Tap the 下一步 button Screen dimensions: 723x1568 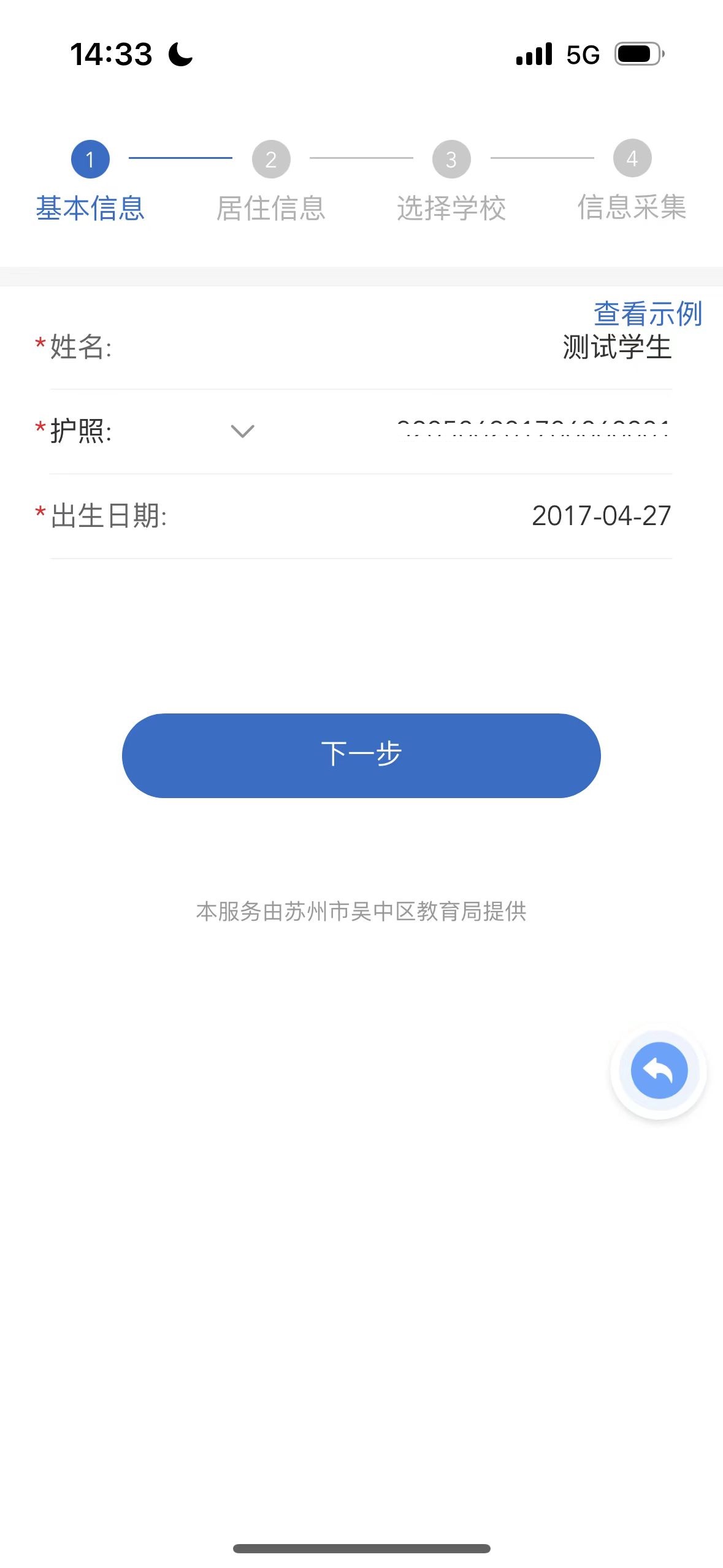pos(361,755)
